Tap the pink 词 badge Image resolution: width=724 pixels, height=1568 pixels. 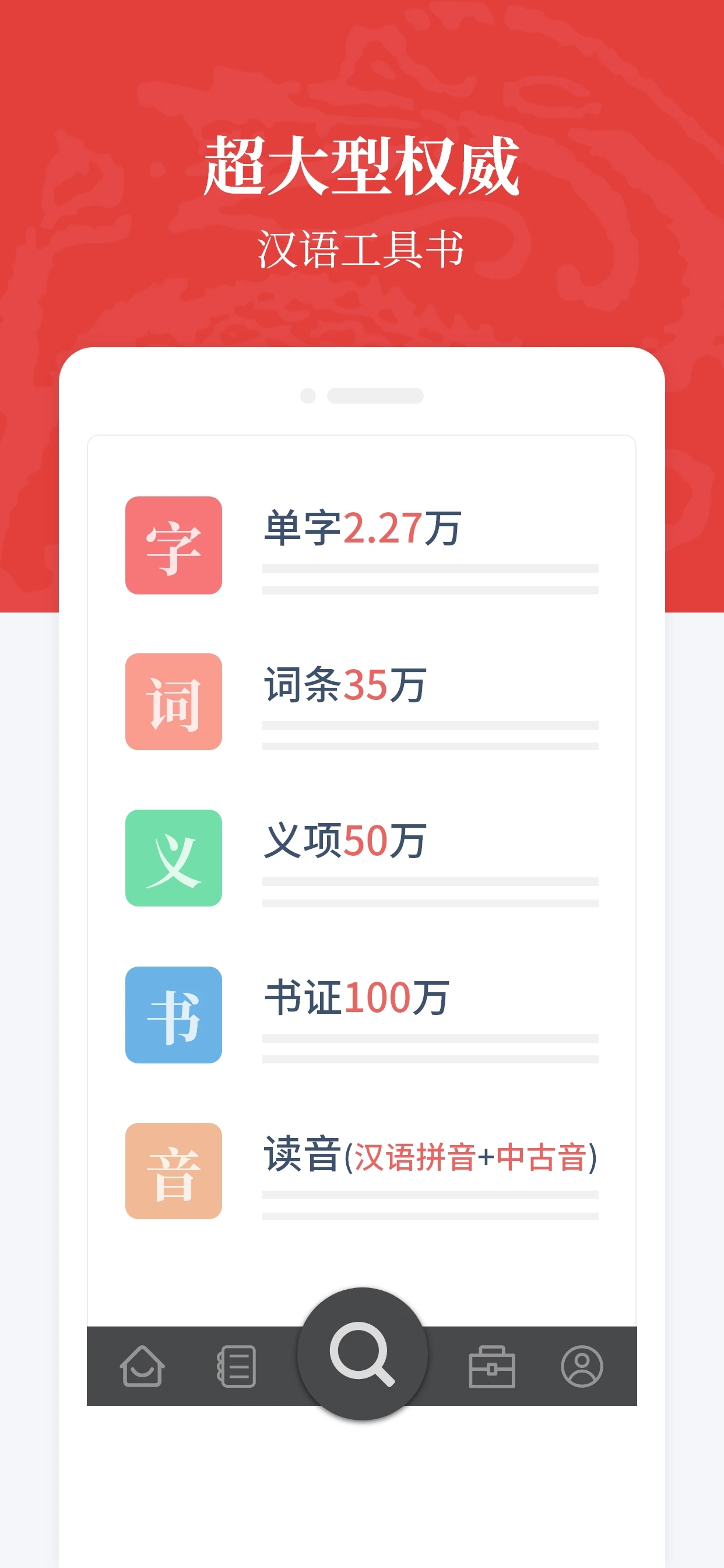(x=173, y=701)
